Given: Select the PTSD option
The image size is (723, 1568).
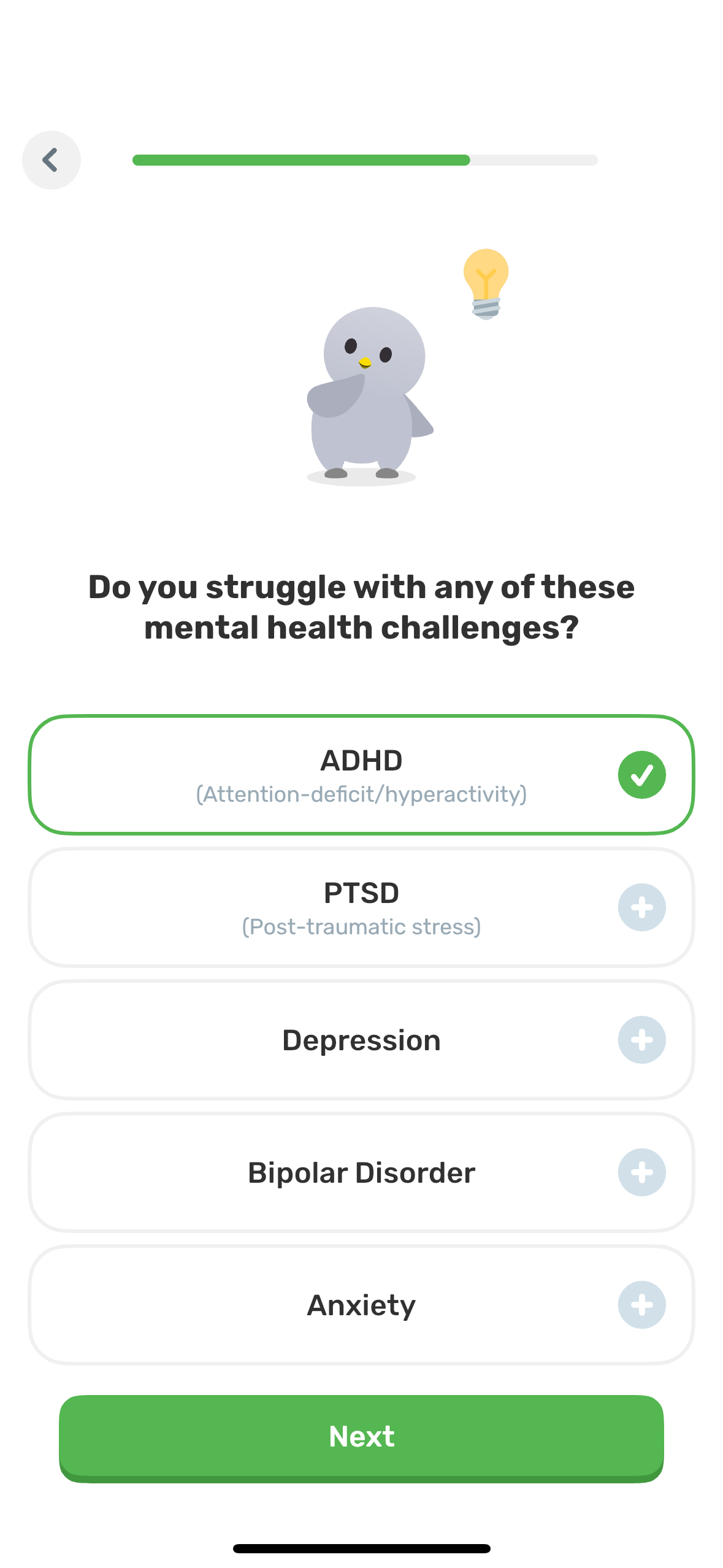Looking at the screenshot, I should (361, 907).
